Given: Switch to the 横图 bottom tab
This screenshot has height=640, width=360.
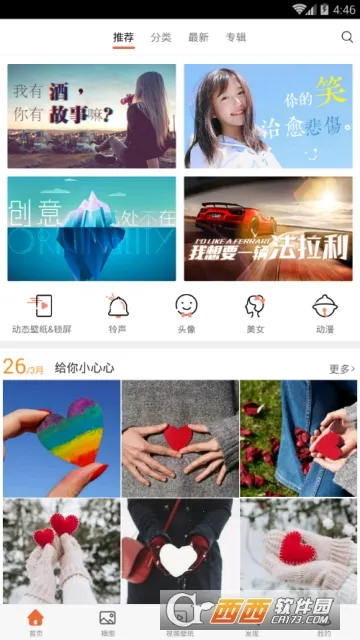Looking at the screenshot, I should 107,623.
